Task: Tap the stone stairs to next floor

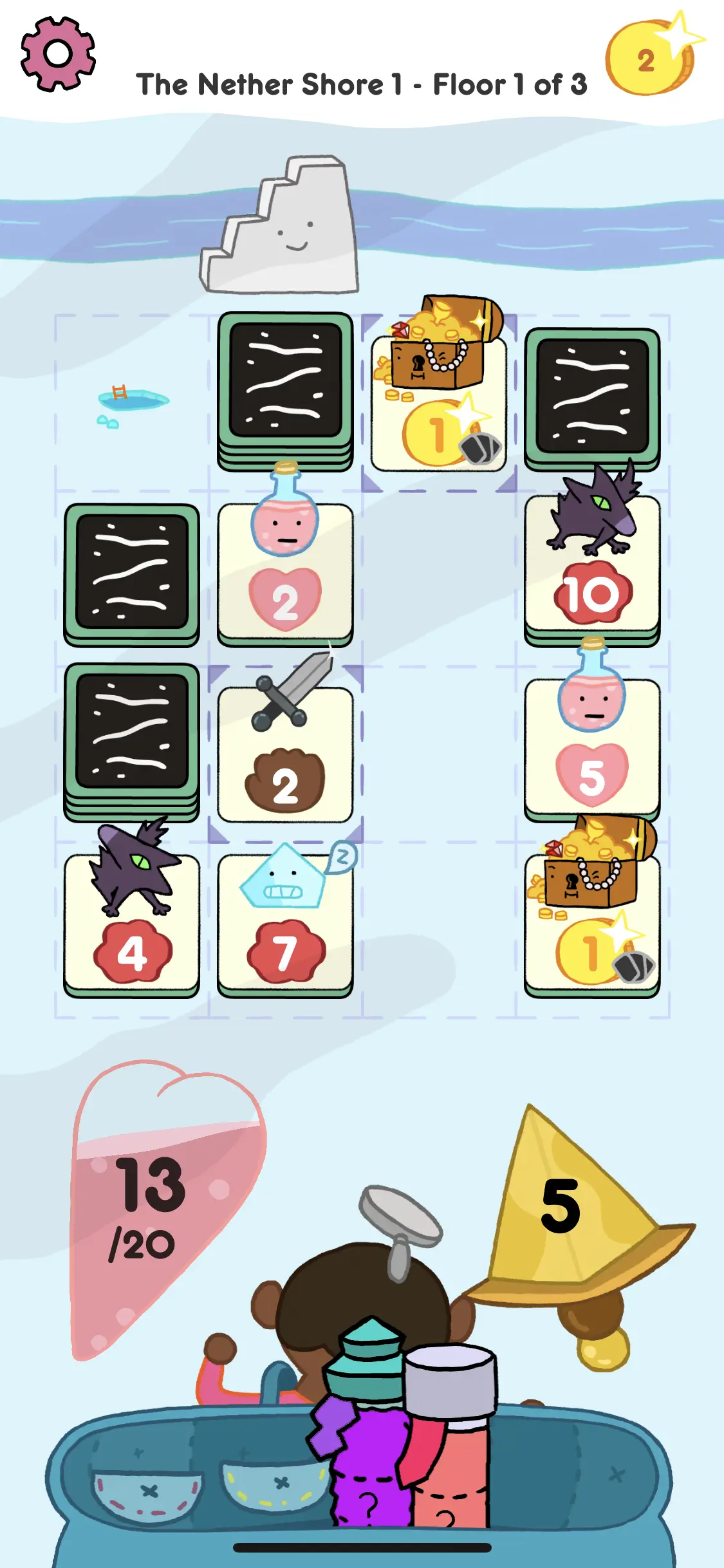Action: (x=281, y=225)
